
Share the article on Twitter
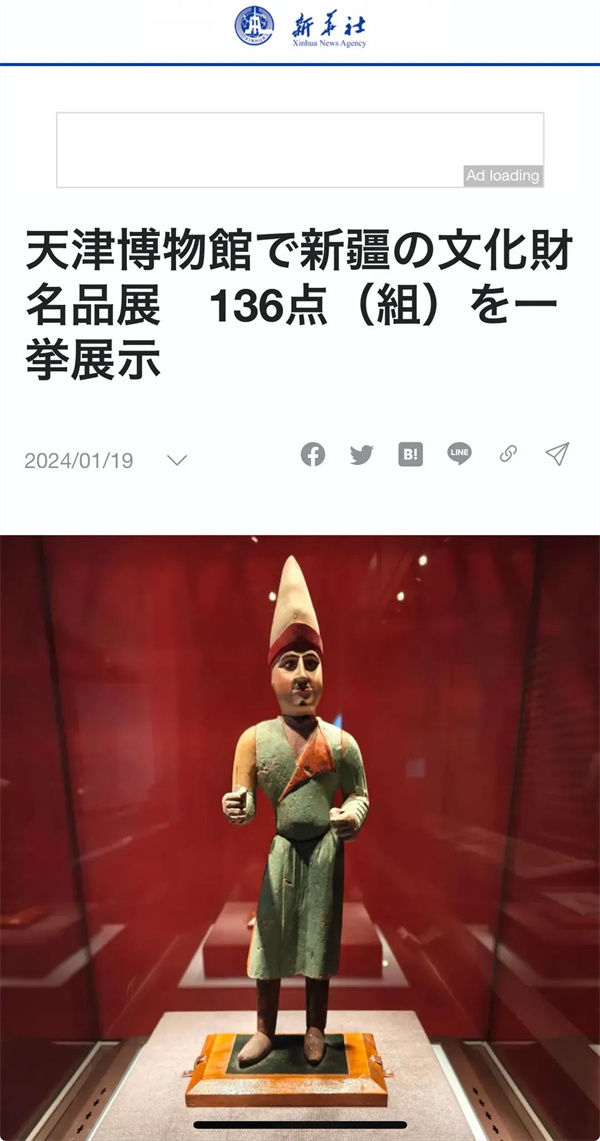click(361, 455)
